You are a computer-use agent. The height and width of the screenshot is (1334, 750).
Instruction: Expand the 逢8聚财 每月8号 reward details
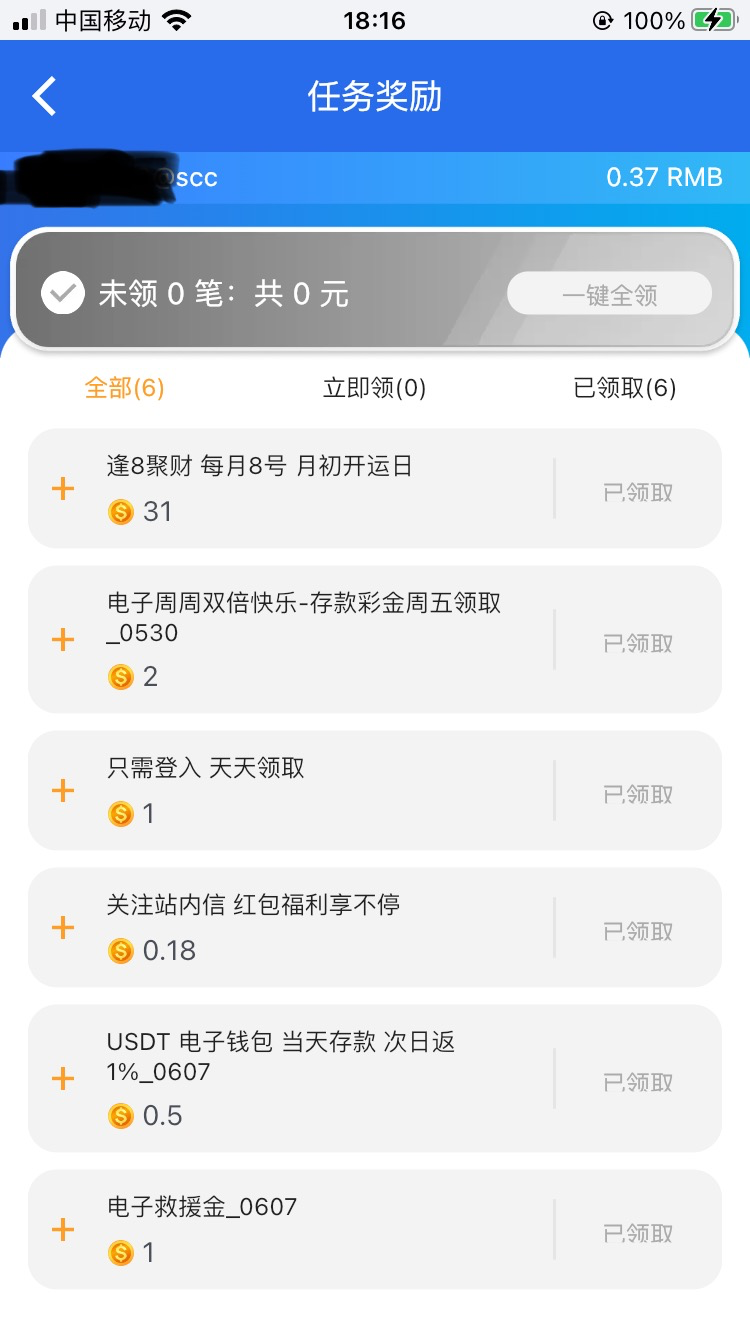(x=63, y=489)
